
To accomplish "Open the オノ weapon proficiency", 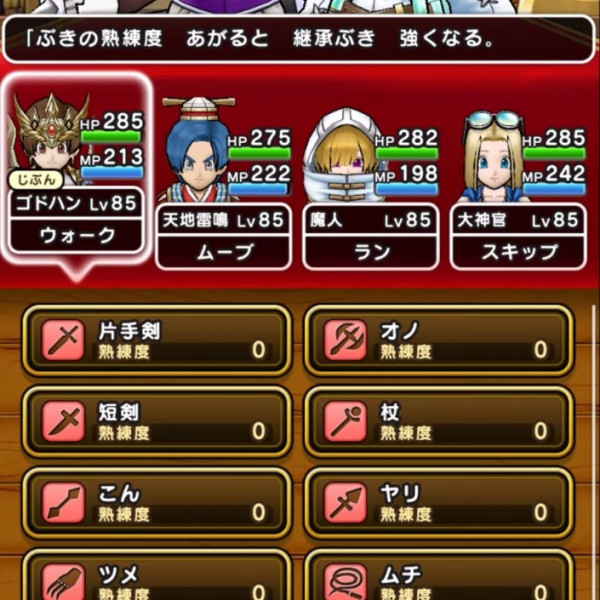I will coord(438,341).
